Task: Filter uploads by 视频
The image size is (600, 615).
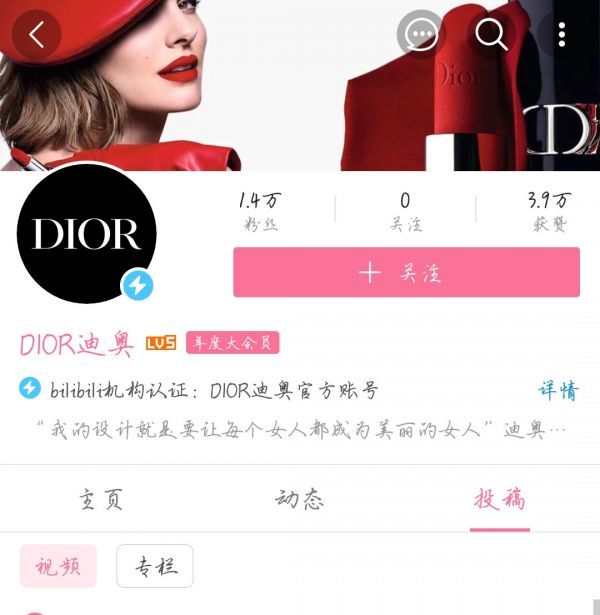Action: coord(58,566)
